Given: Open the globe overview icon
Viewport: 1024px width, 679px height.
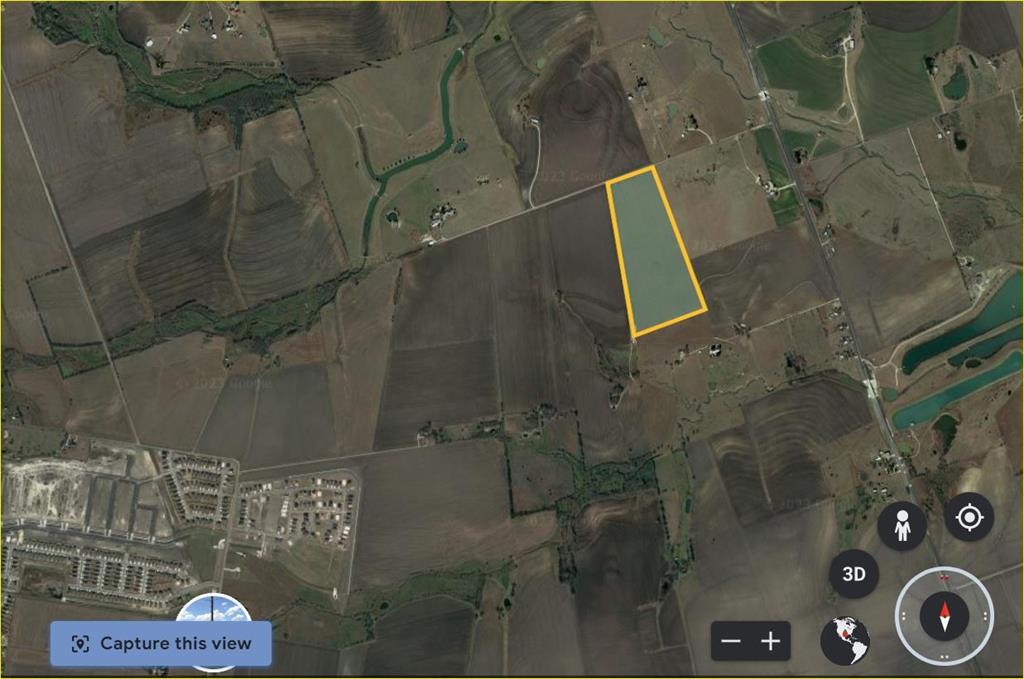Looking at the screenshot, I should tap(845, 641).
